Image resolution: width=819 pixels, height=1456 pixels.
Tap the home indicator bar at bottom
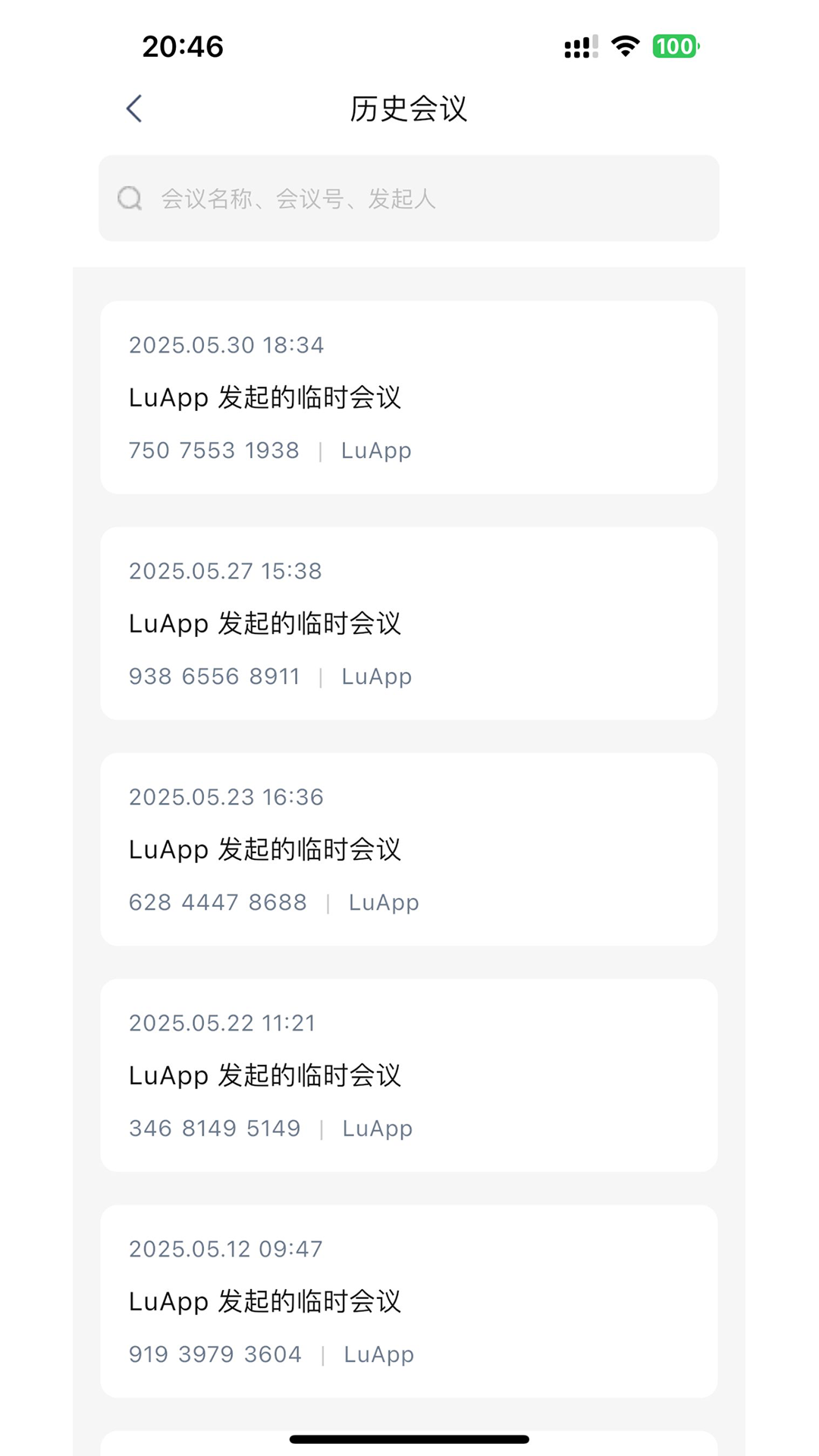click(409, 1439)
